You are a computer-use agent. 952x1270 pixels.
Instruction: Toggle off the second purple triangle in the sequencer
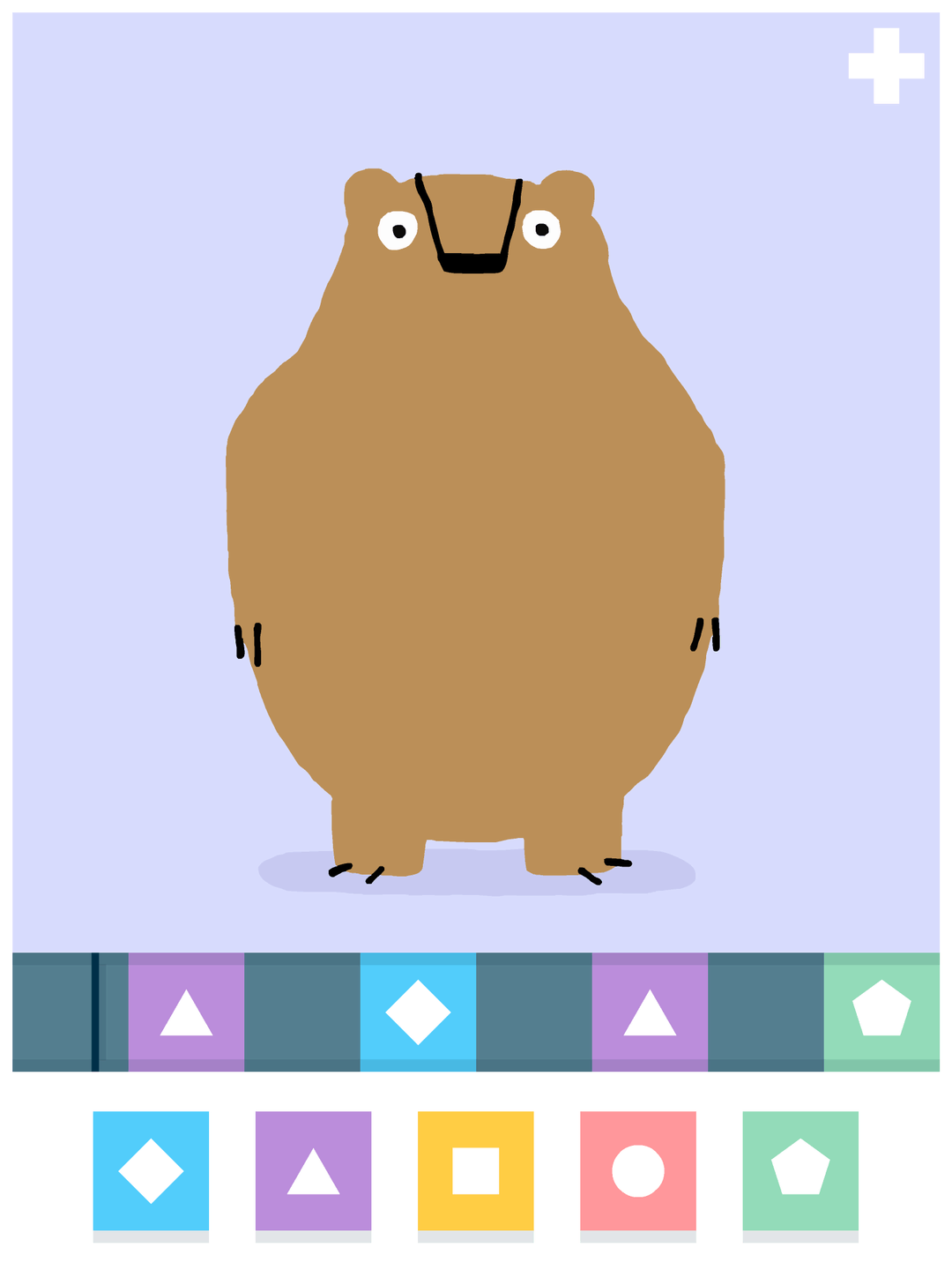pos(651,1011)
